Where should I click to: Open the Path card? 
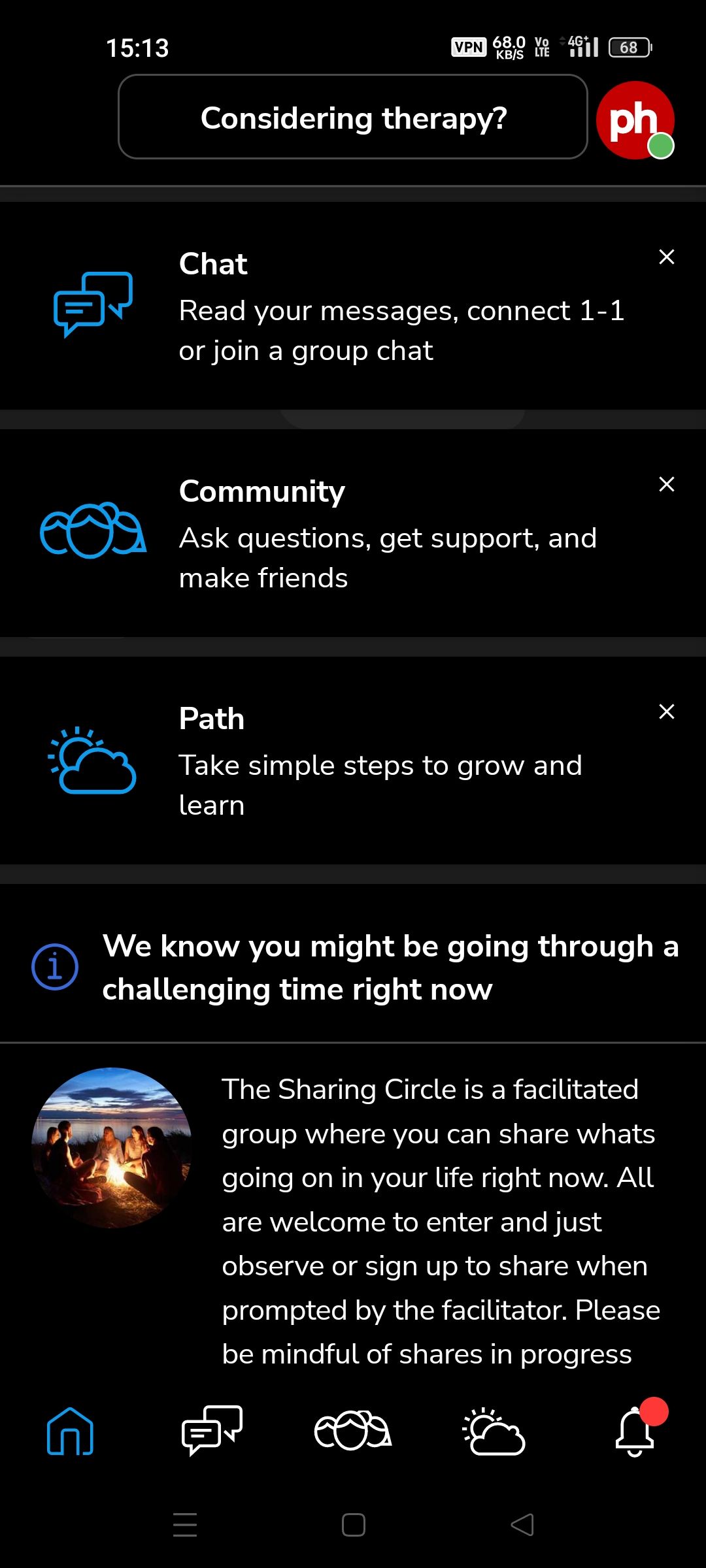click(x=353, y=760)
